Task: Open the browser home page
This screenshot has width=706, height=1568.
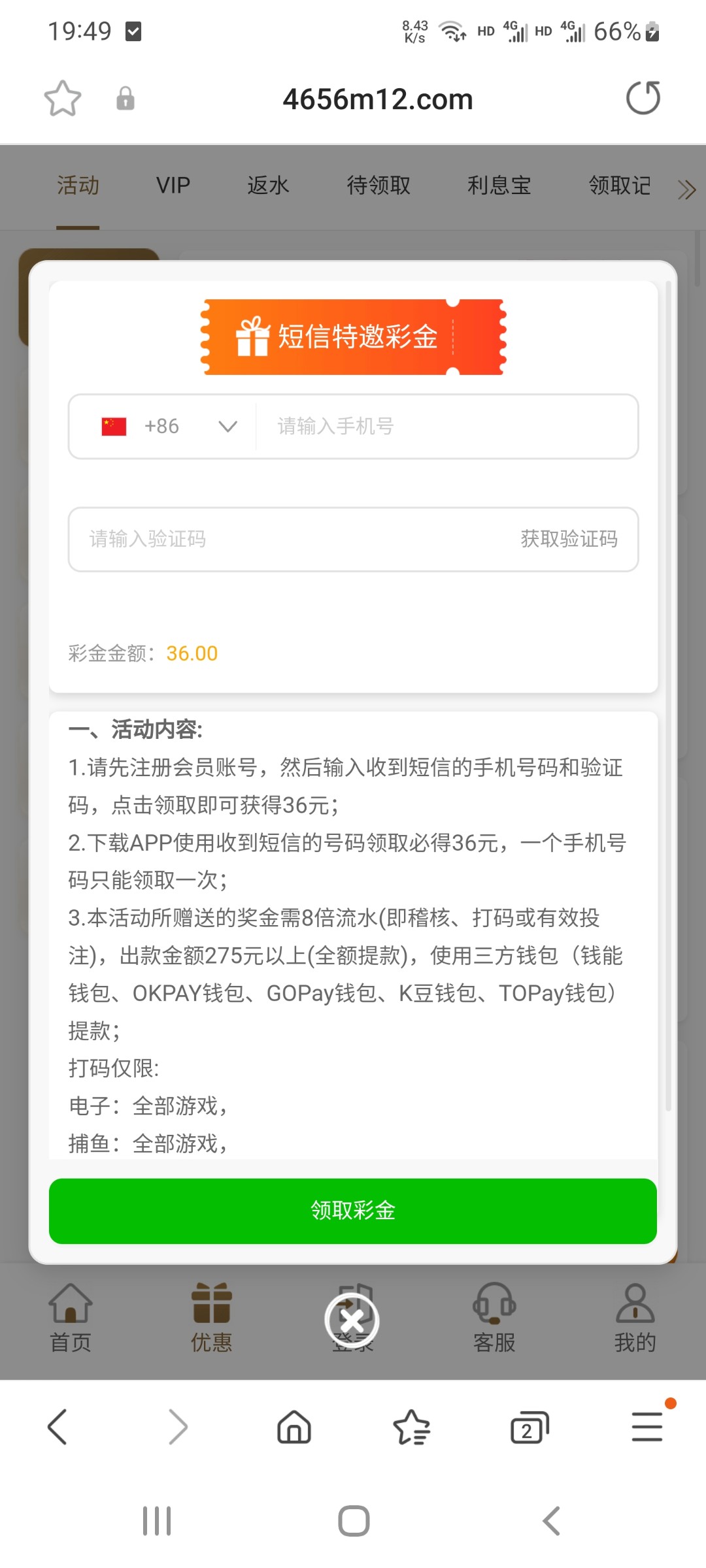Action: [294, 1427]
